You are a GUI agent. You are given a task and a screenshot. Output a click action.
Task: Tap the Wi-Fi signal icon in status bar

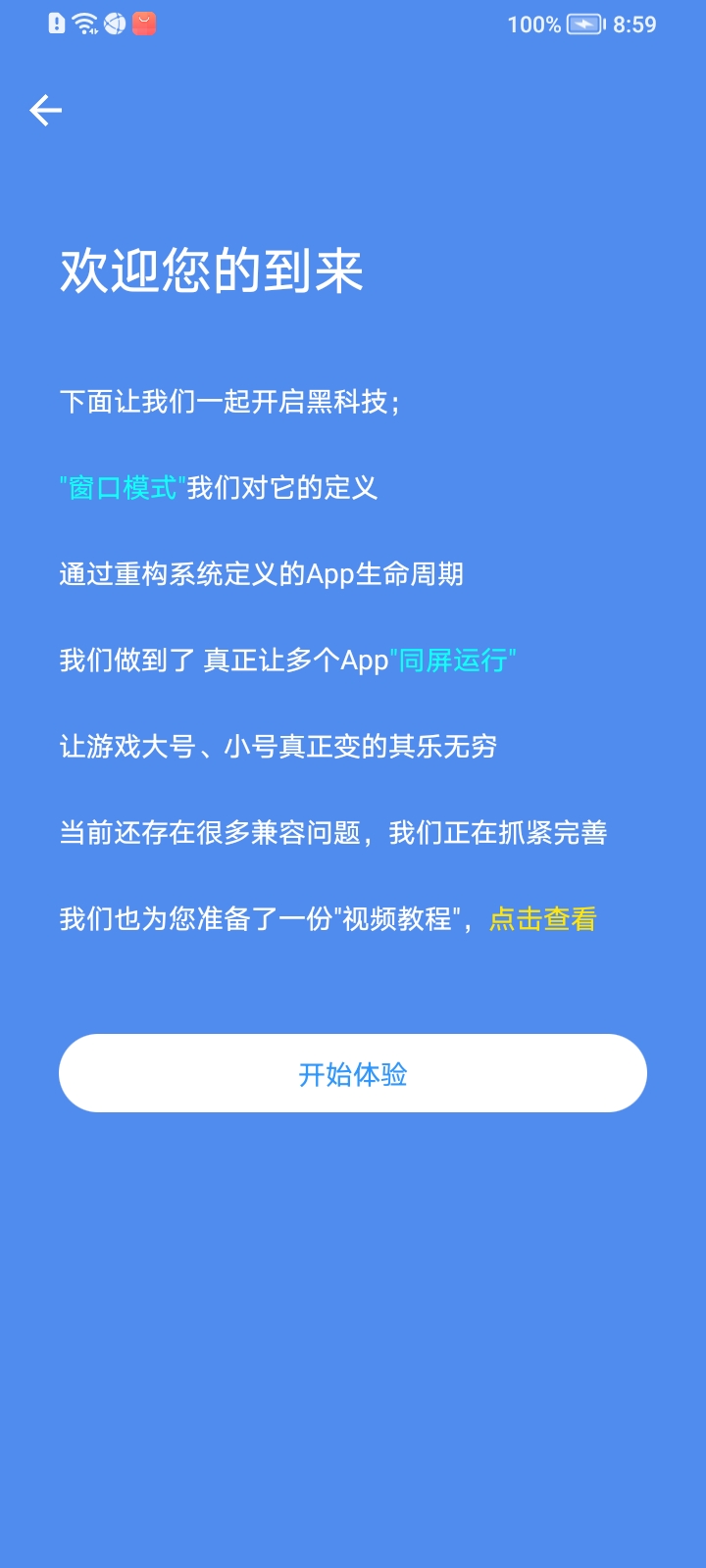(x=83, y=24)
